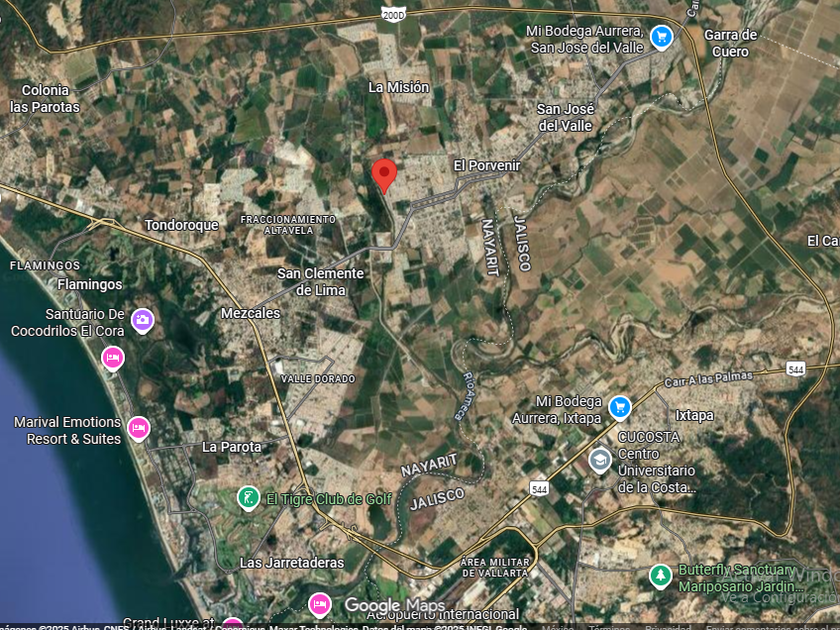Tap the red dropped location pin
The height and width of the screenshot is (630, 840).
384,174
